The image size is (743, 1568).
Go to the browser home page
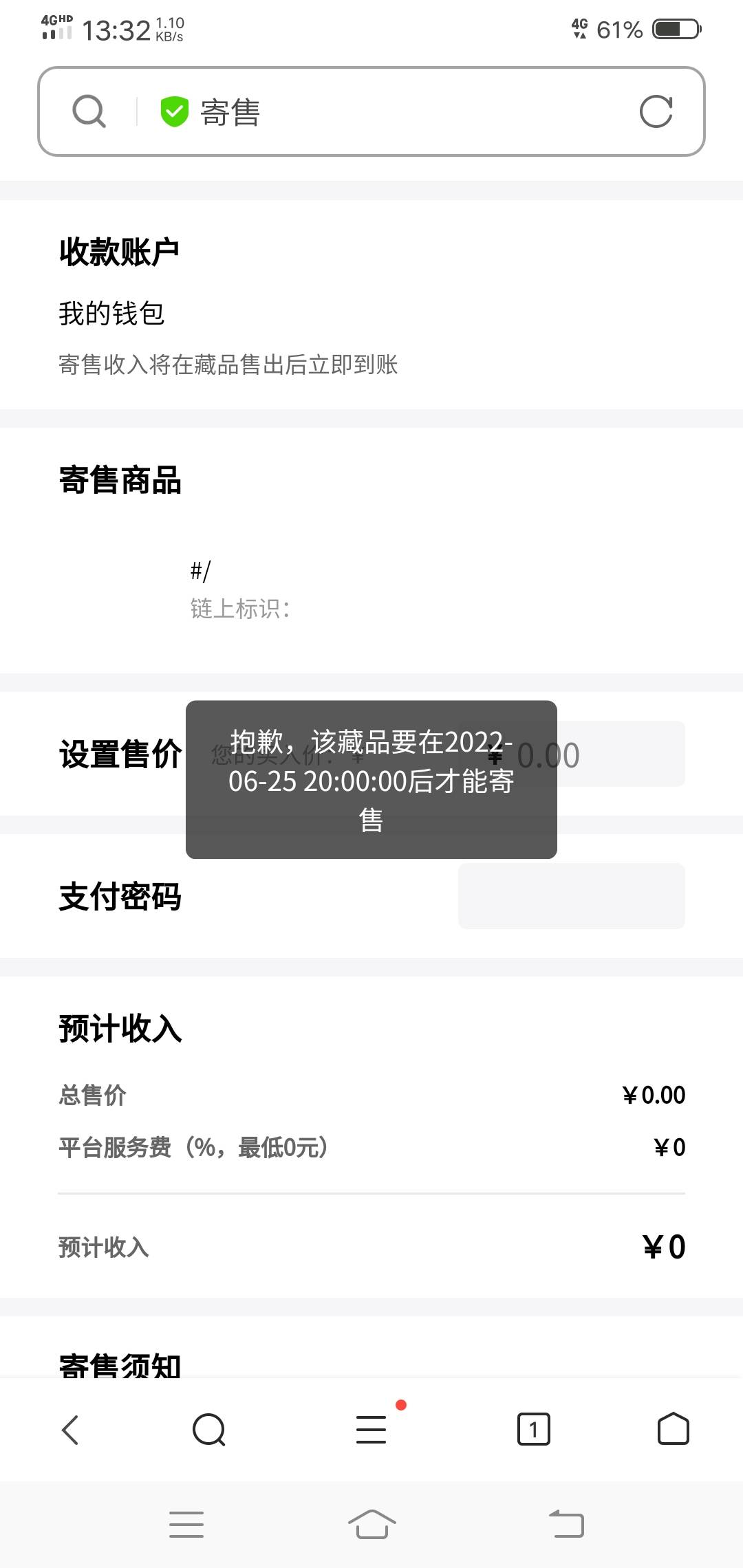pos(673,1428)
